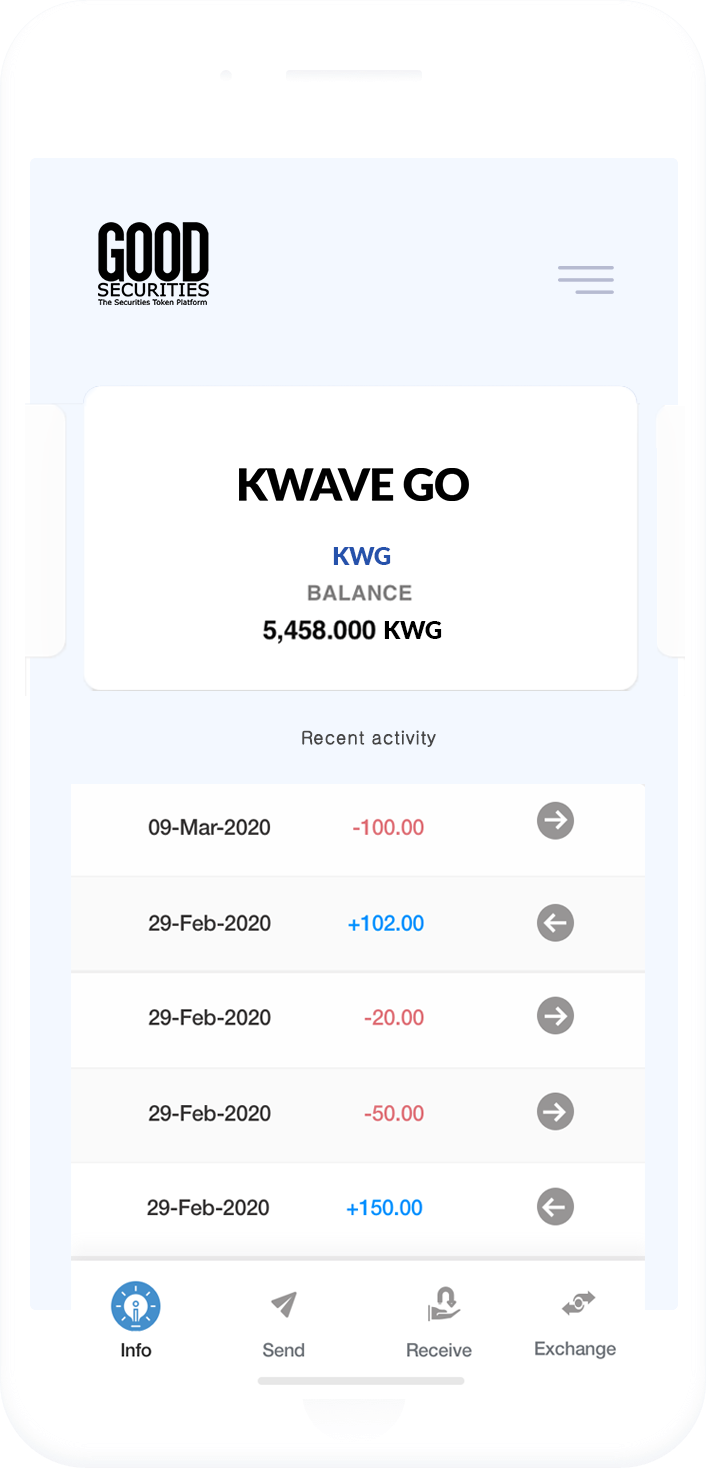Screen dimensions: 706x1468
Task: View the 09-Mar-2020 -100.00 transaction
Action: pyautogui.click(x=358, y=828)
